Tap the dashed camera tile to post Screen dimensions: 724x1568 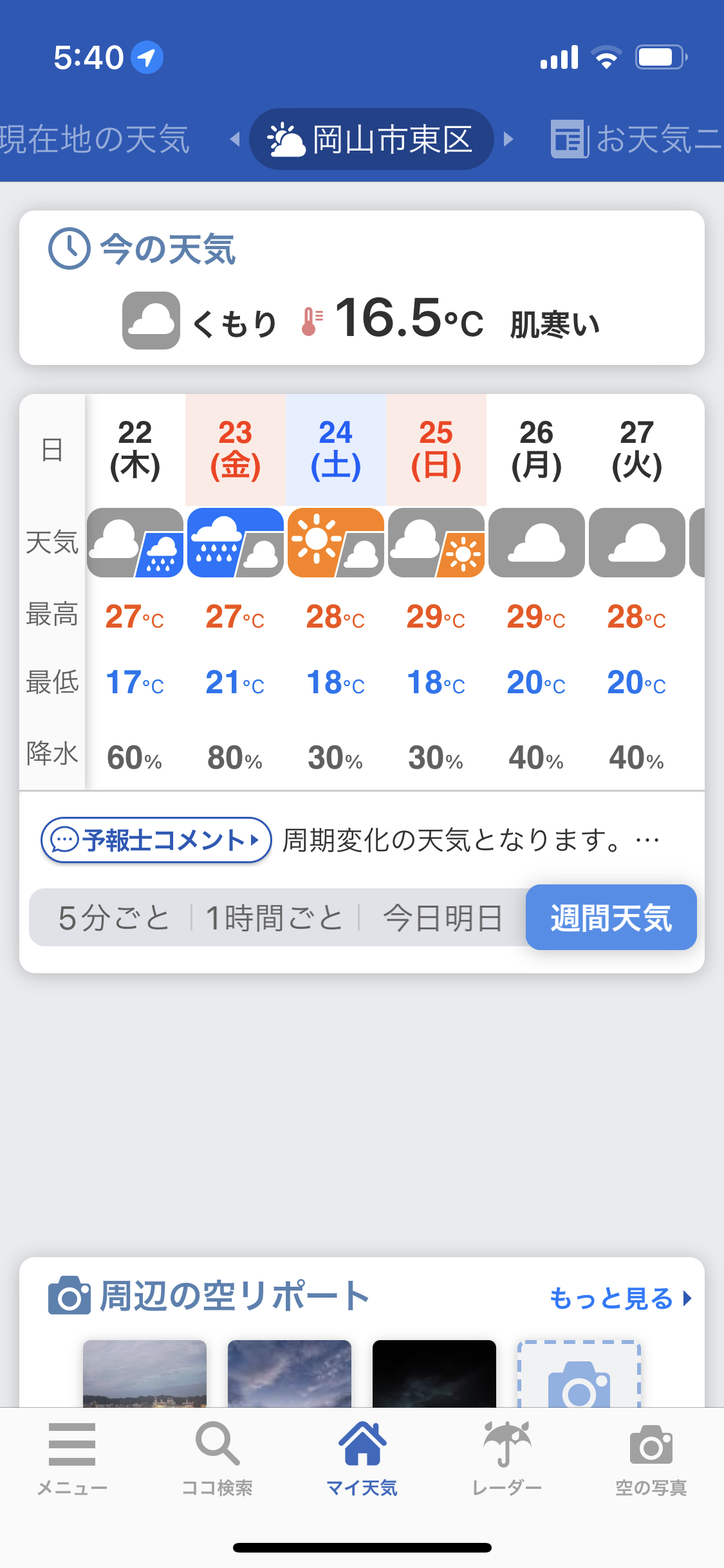(579, 1374)
